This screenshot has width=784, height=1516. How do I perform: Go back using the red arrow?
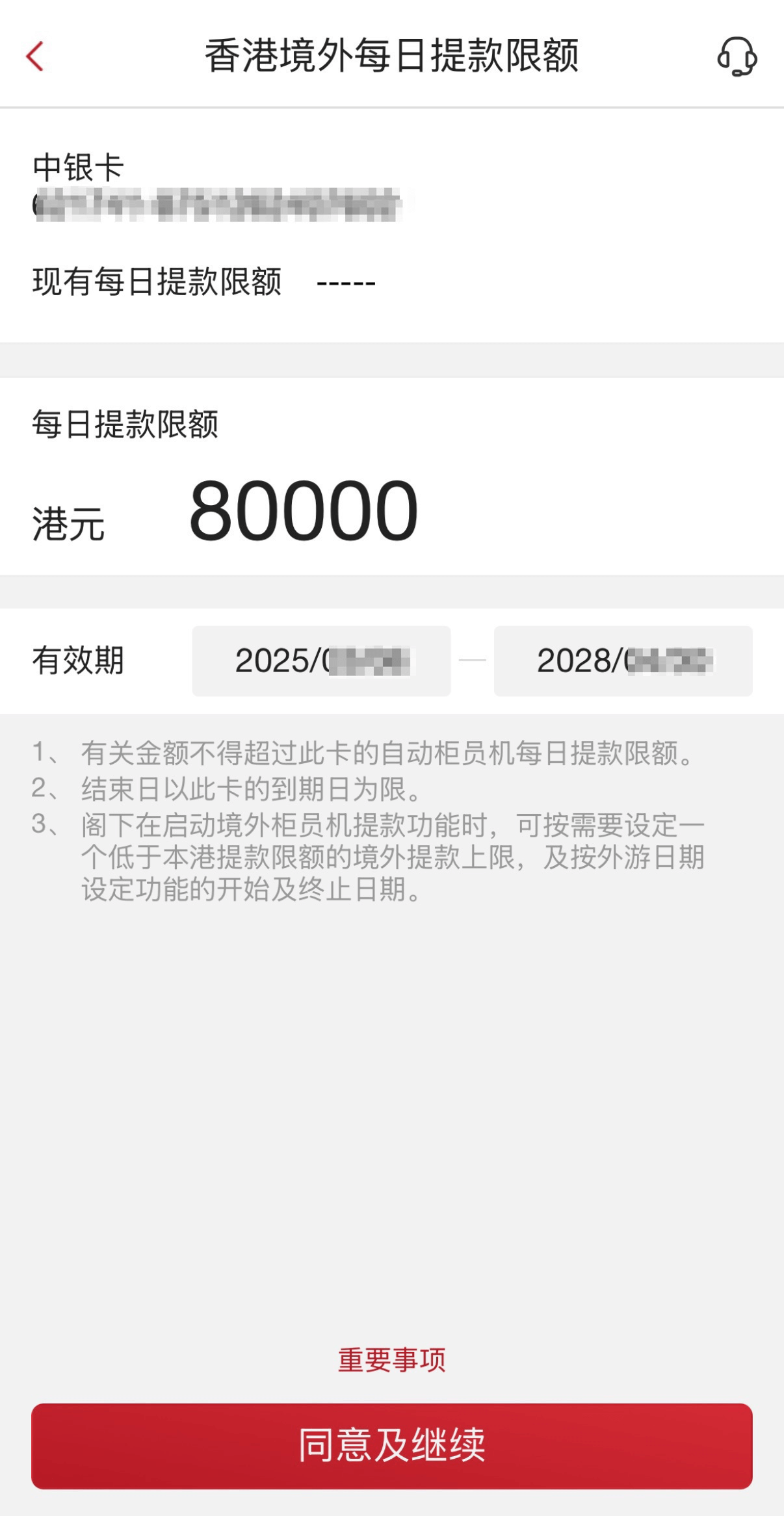(x=35, y=56)
